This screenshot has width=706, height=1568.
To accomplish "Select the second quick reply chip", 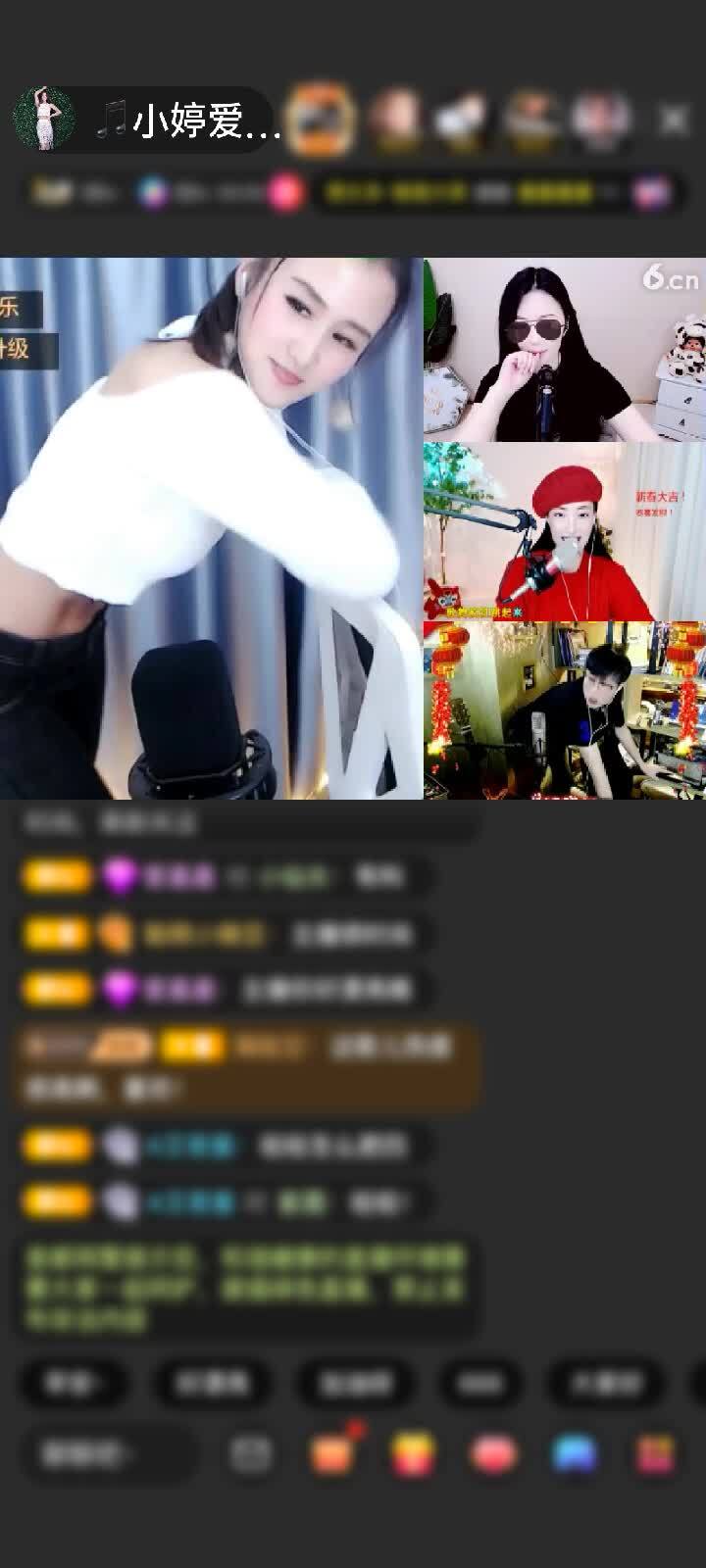I will click(211, 1383).
